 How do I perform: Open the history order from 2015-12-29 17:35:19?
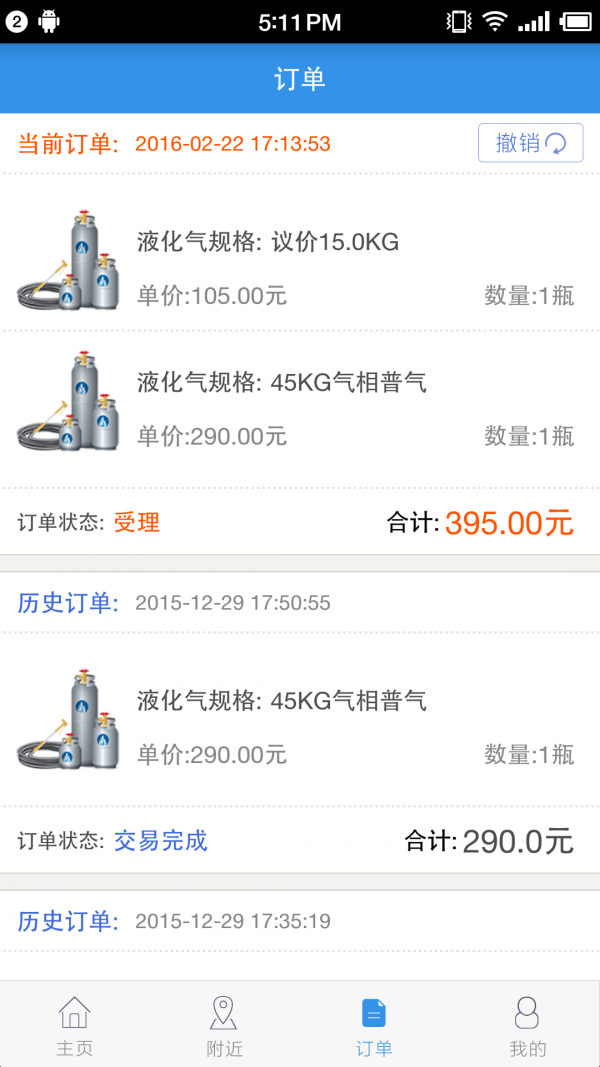coord(300,921)
